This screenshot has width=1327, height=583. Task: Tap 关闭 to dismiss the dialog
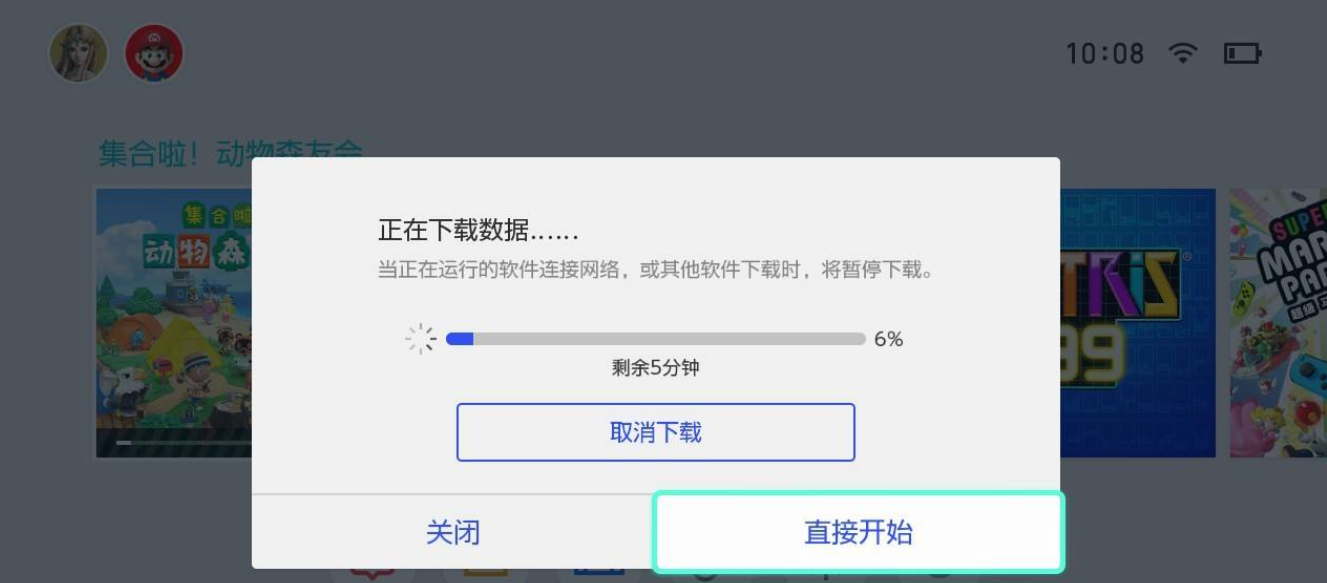452,532
